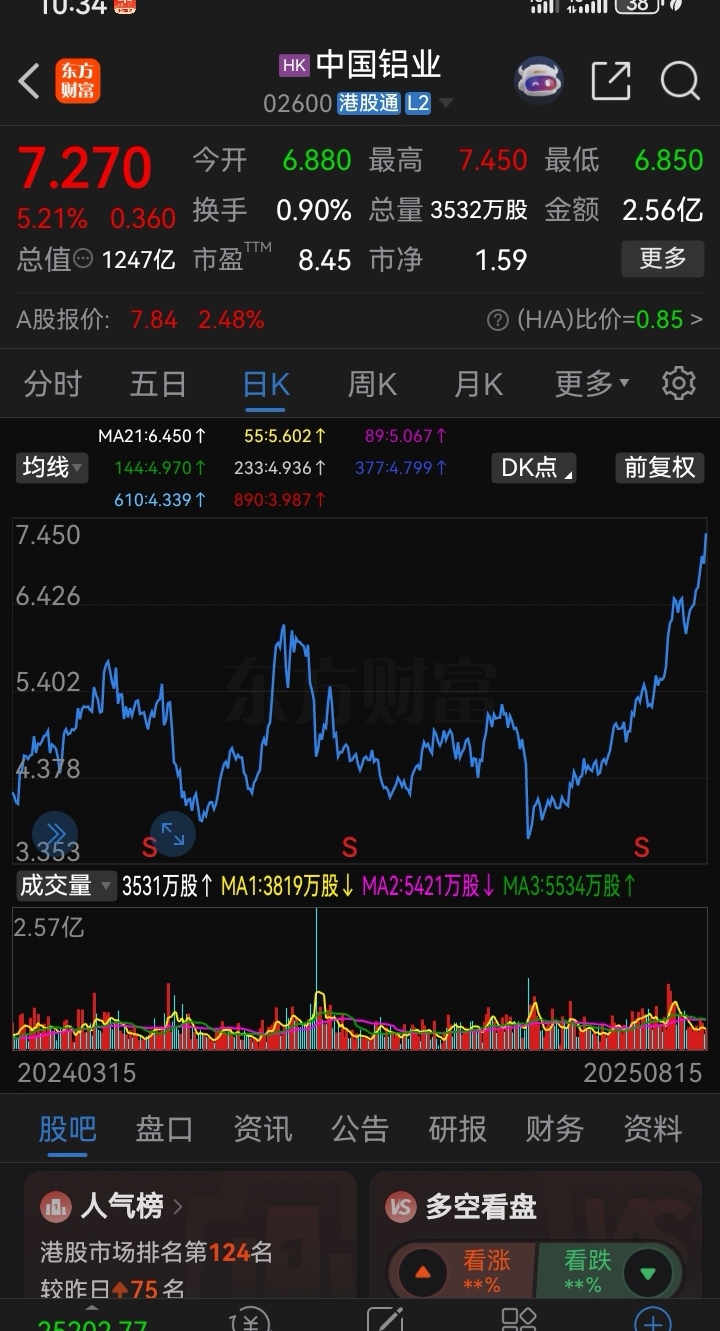Image resolution: width=720 pixels, height=1331 pixels.
Task: Switch to the 周K weekly chart tab
Action: (x=371, y=383)
